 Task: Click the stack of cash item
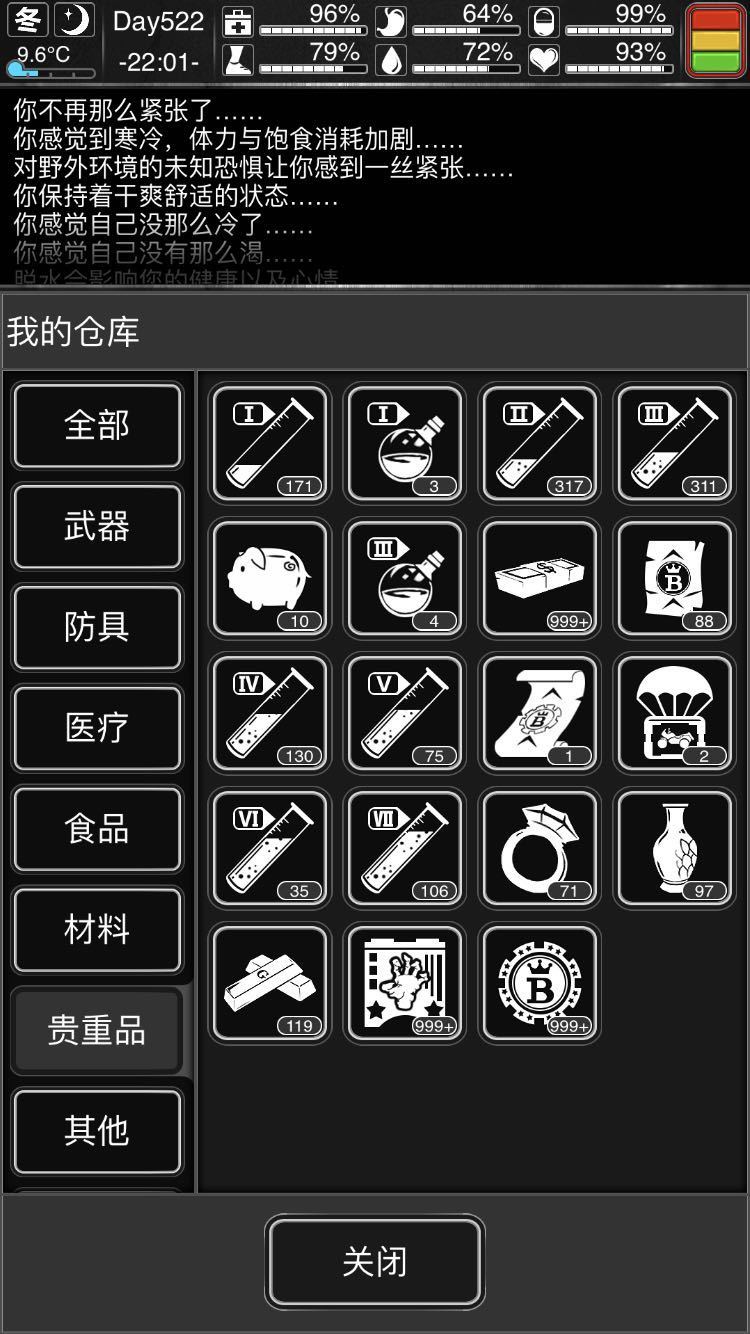tap(539, 578)
